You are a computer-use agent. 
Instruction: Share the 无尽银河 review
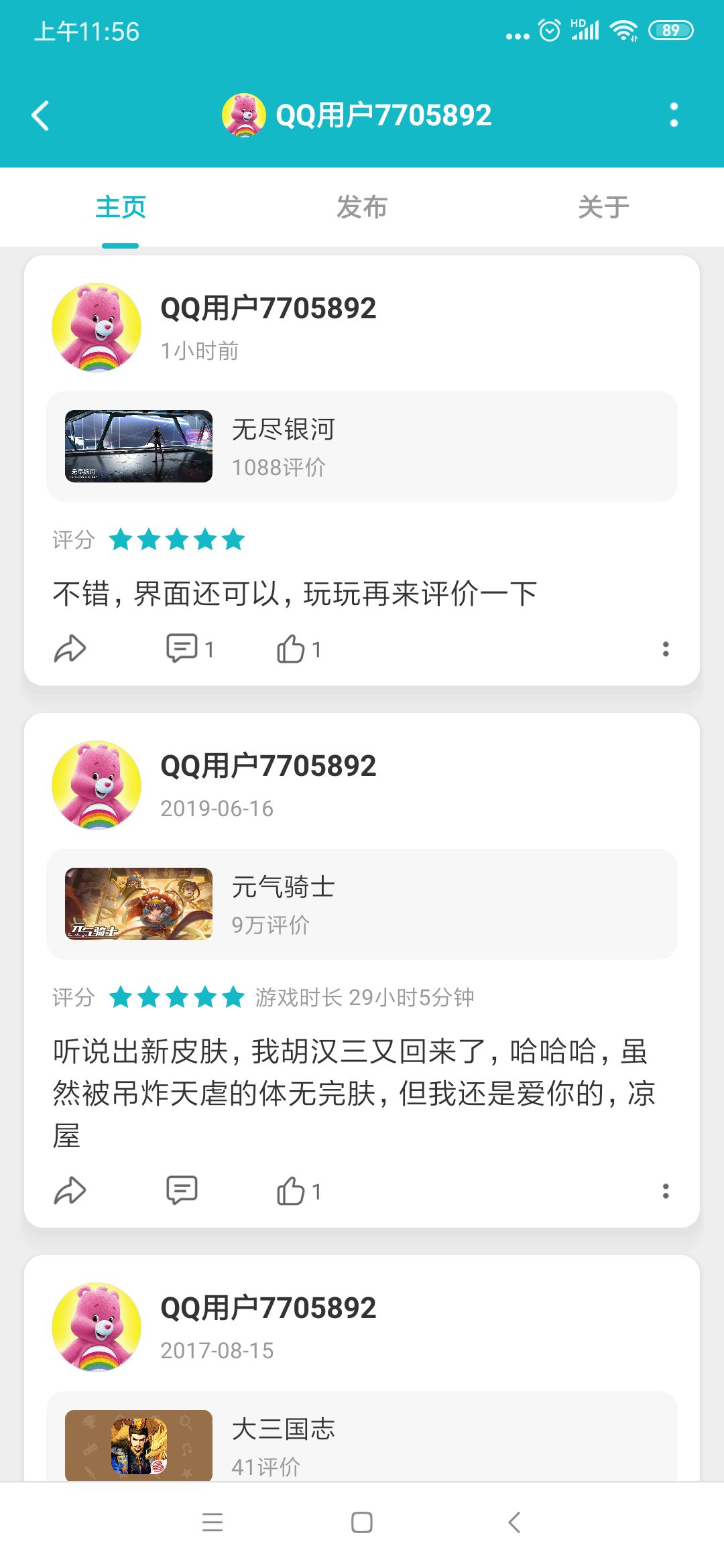pyautogui.click(x=70, y=649)
